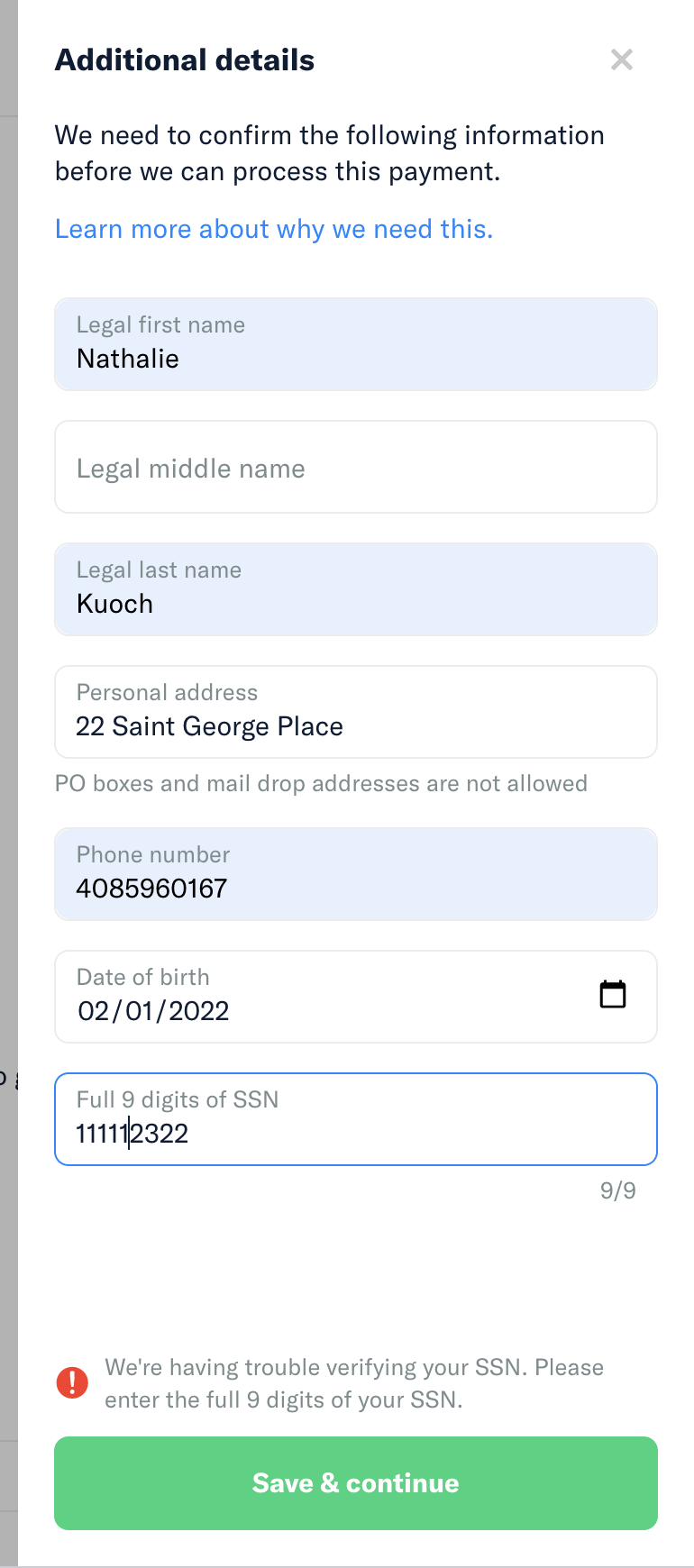Viewport: 694px width, 1568px height.
Task: Open the 'Learn more about why we need this' link
Action: click(x=274, y=229)
